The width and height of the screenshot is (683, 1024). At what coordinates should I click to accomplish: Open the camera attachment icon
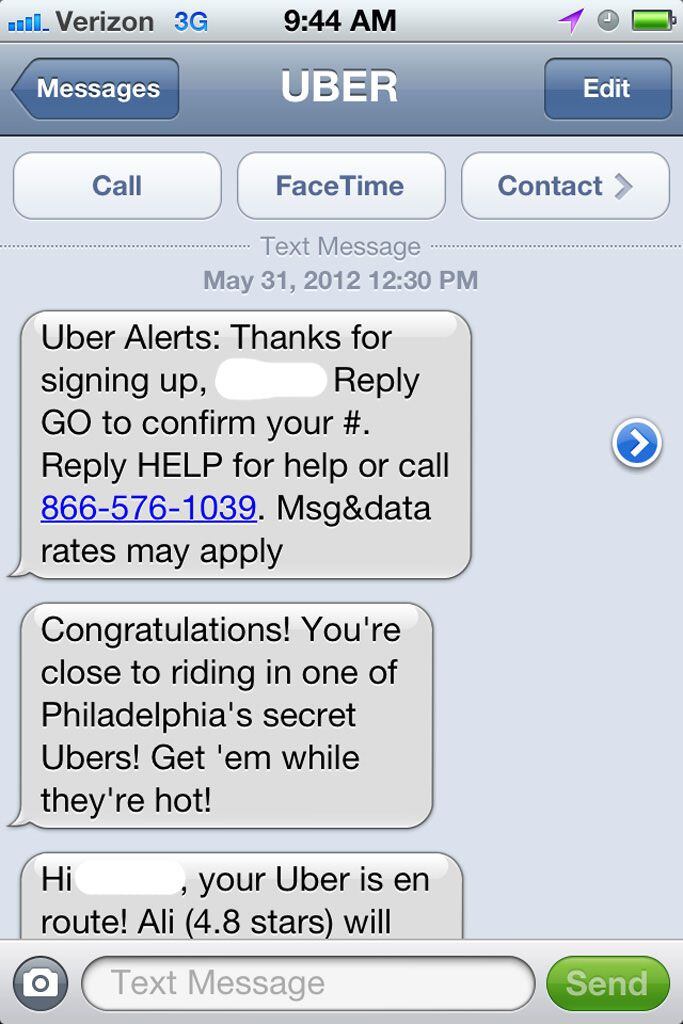click(x=40, y=983)
